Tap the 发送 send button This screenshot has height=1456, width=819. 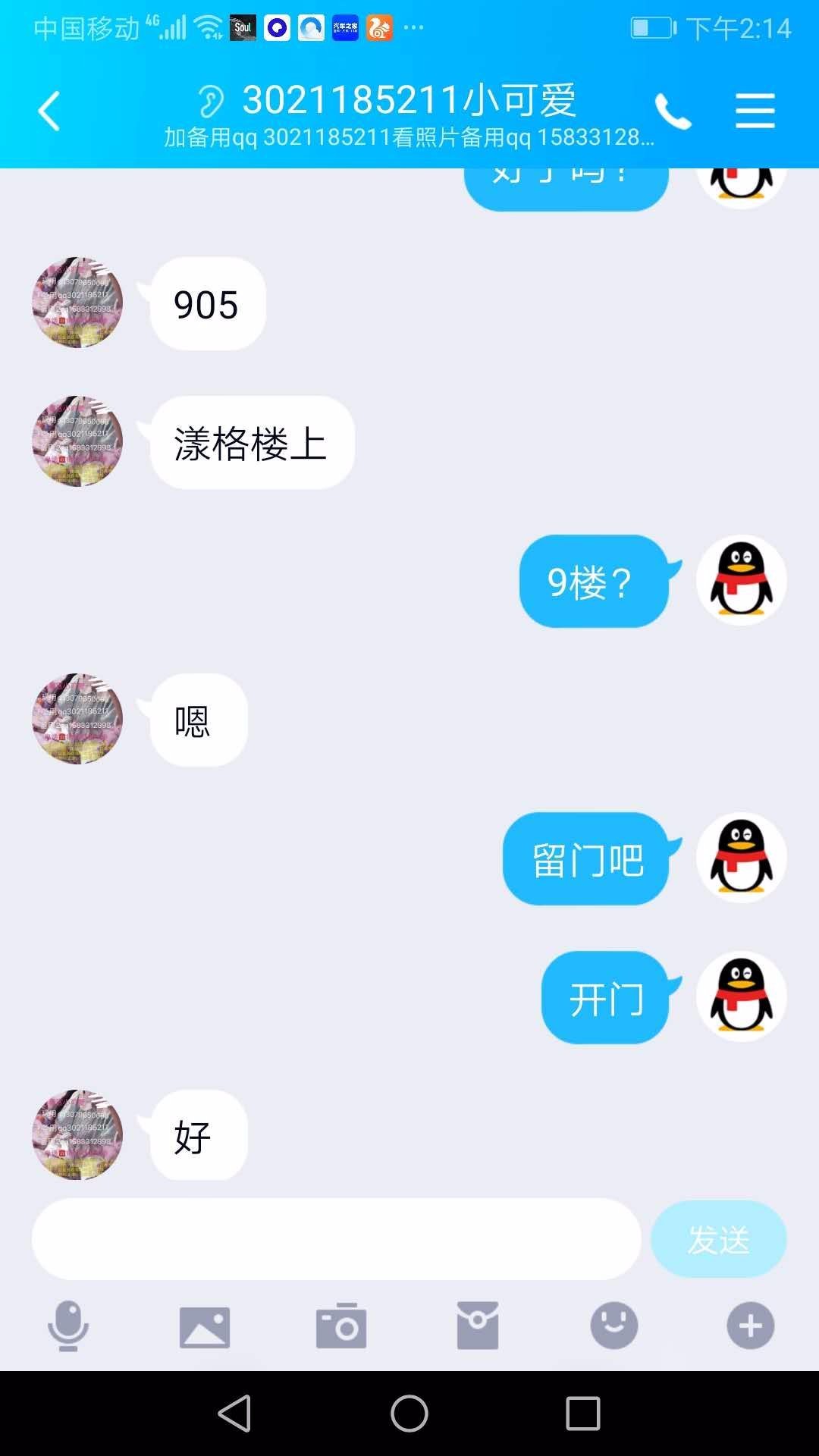(x=718, y=1239)
